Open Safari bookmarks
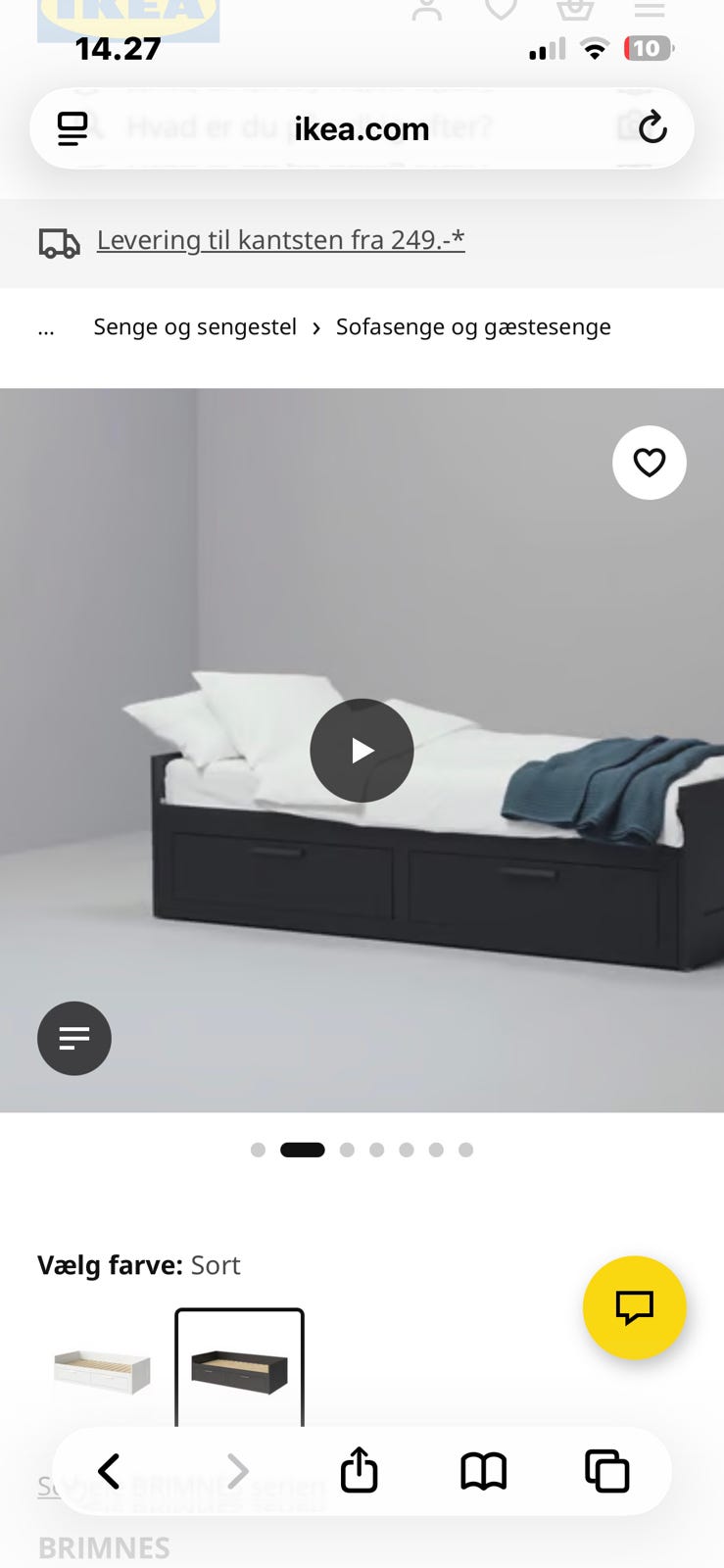This screenshot has height=1568, width=724. (483, 1471)
